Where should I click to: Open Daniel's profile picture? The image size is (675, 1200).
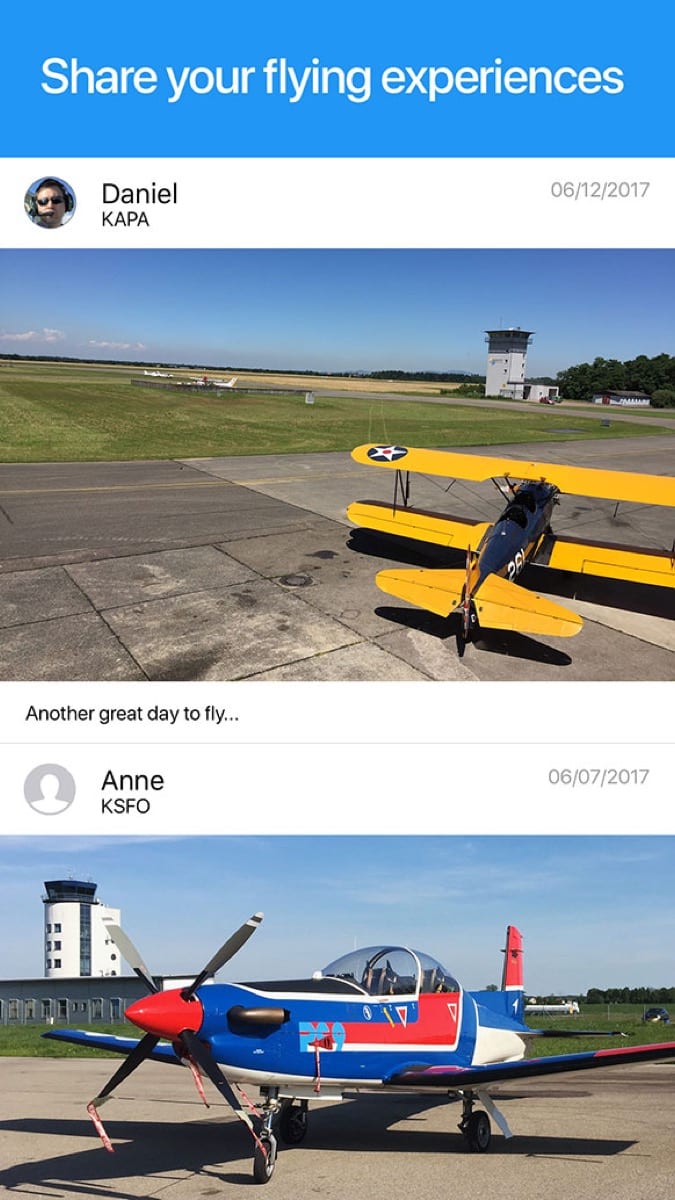pos(50,203)
